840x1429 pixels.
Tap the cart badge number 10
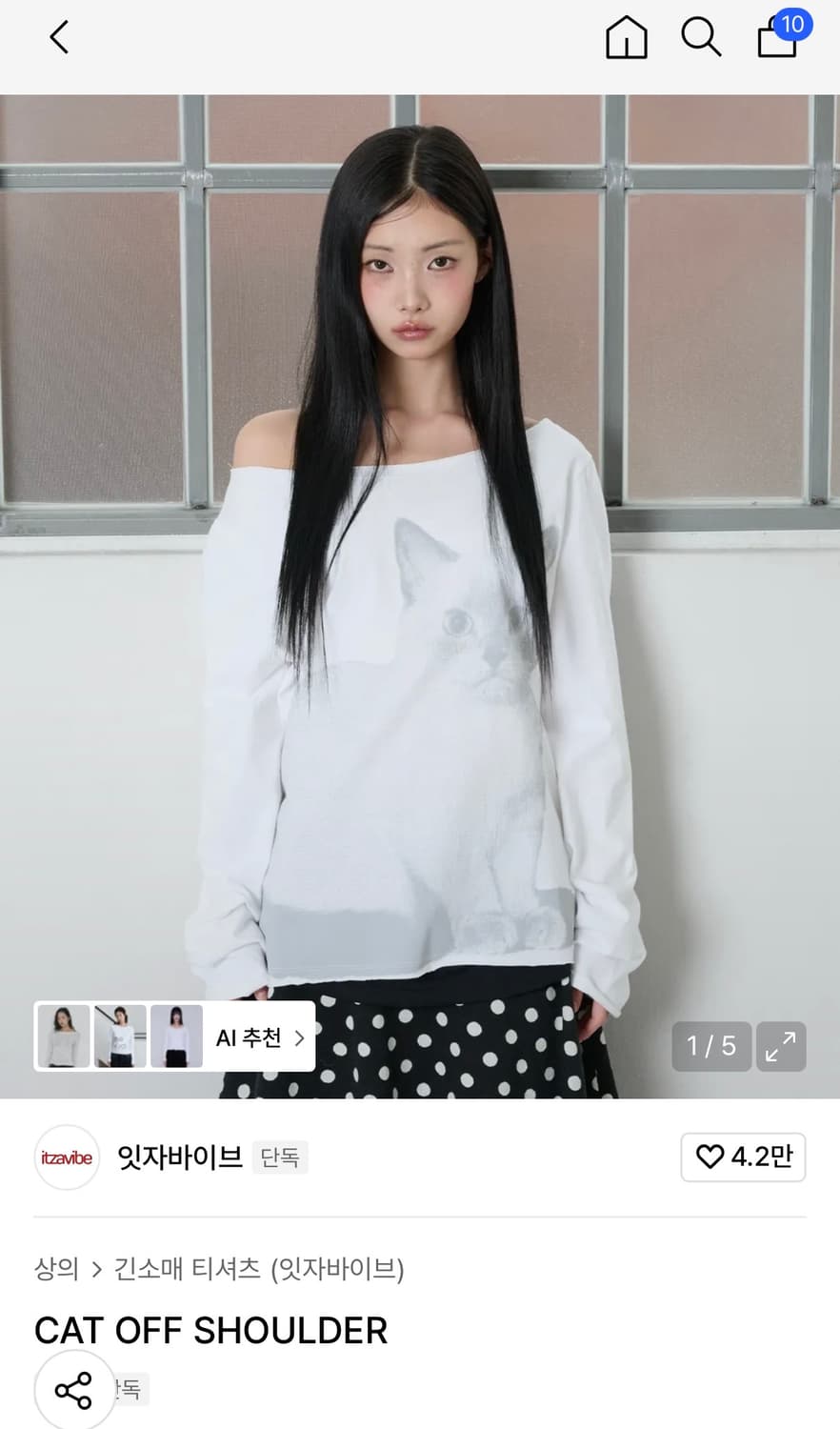pyautogui.click(x=791, y=26)
